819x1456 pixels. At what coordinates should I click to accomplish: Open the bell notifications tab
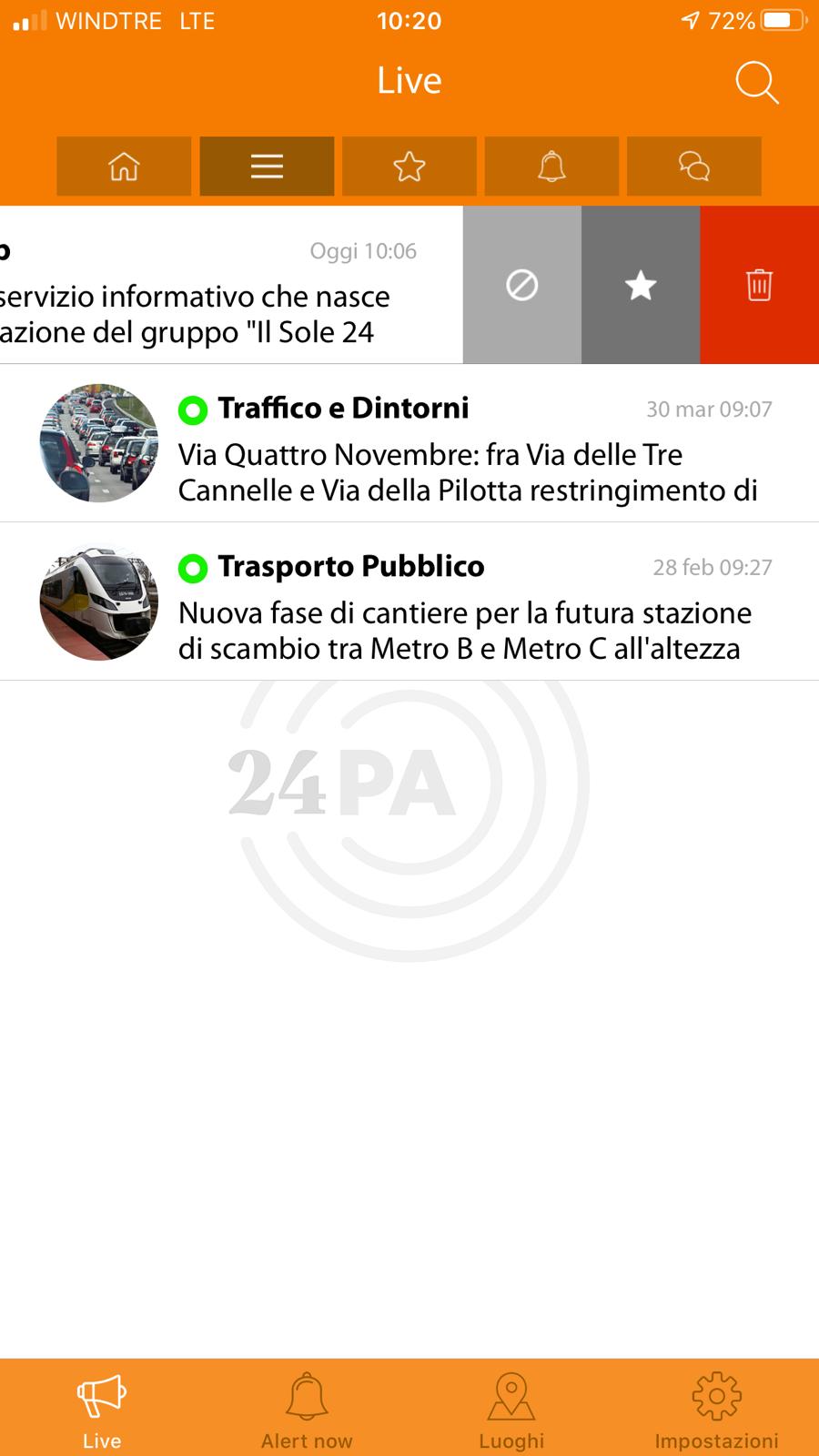click(551, 167)
